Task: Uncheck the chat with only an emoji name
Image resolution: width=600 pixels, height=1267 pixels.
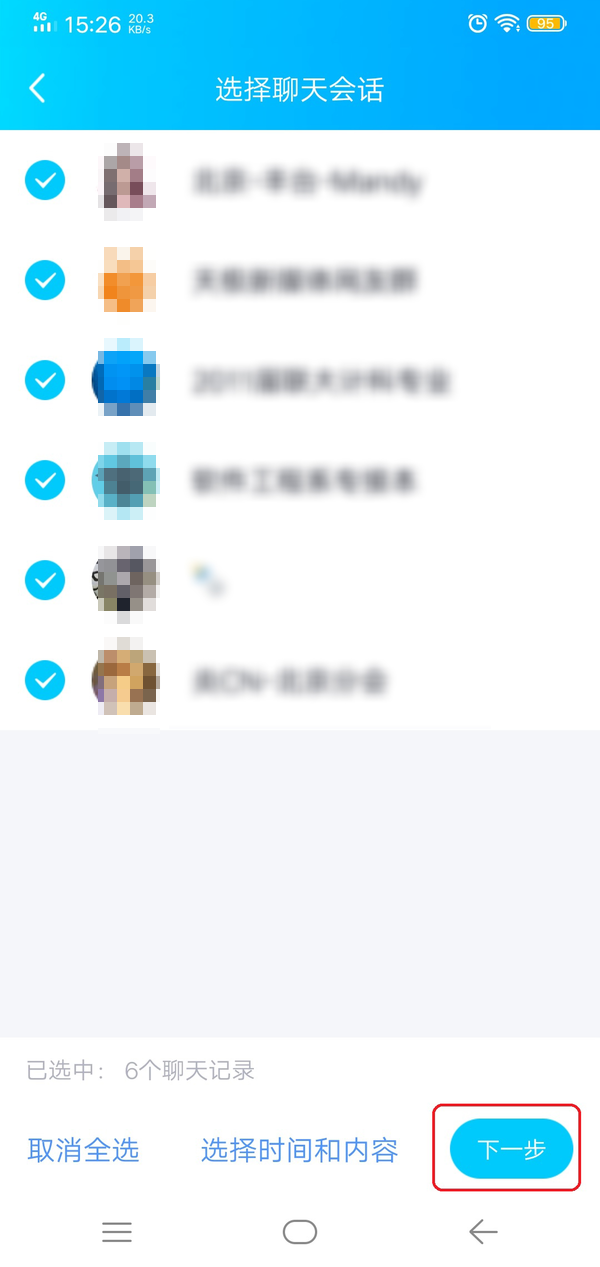Action: click(x=45, y=579)
